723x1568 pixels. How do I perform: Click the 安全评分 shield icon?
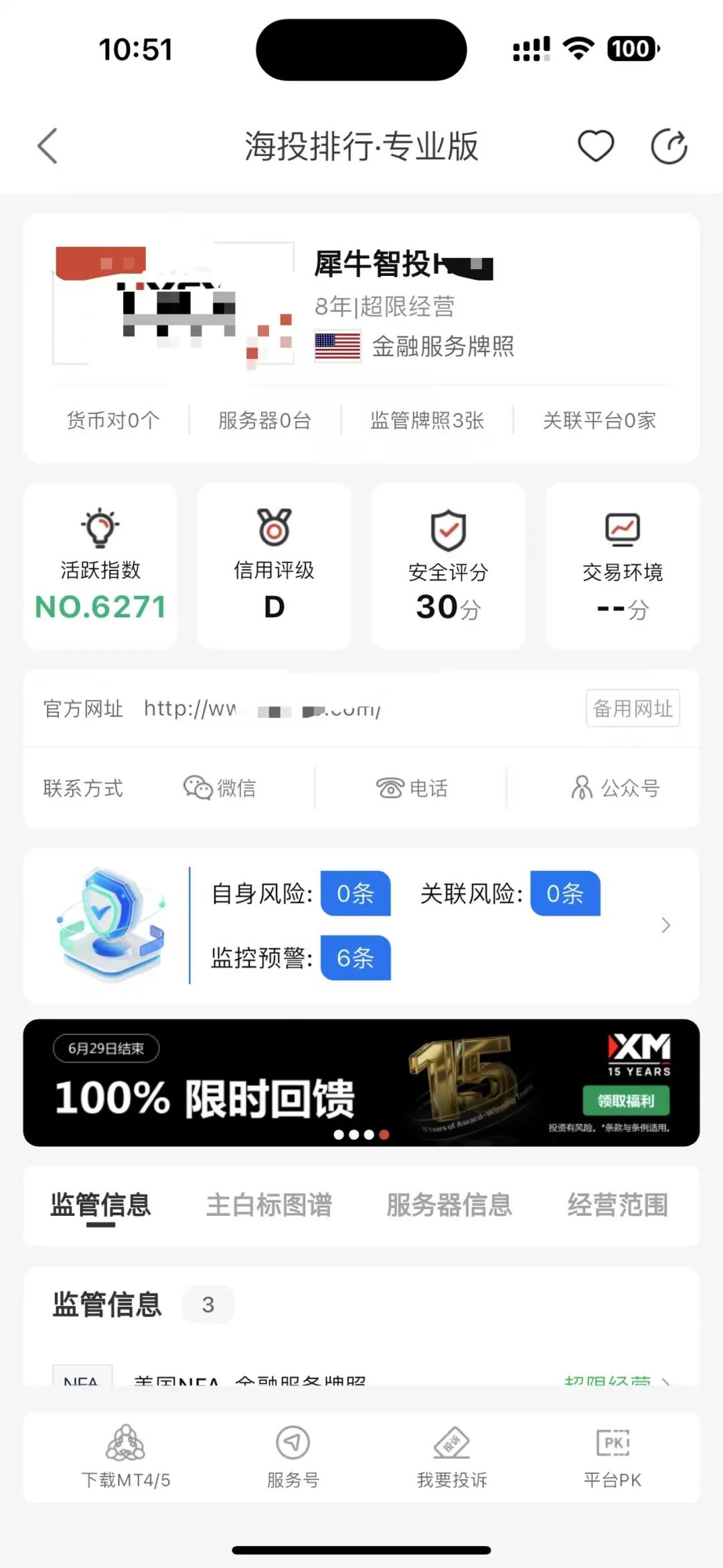(x=447, y=529)
